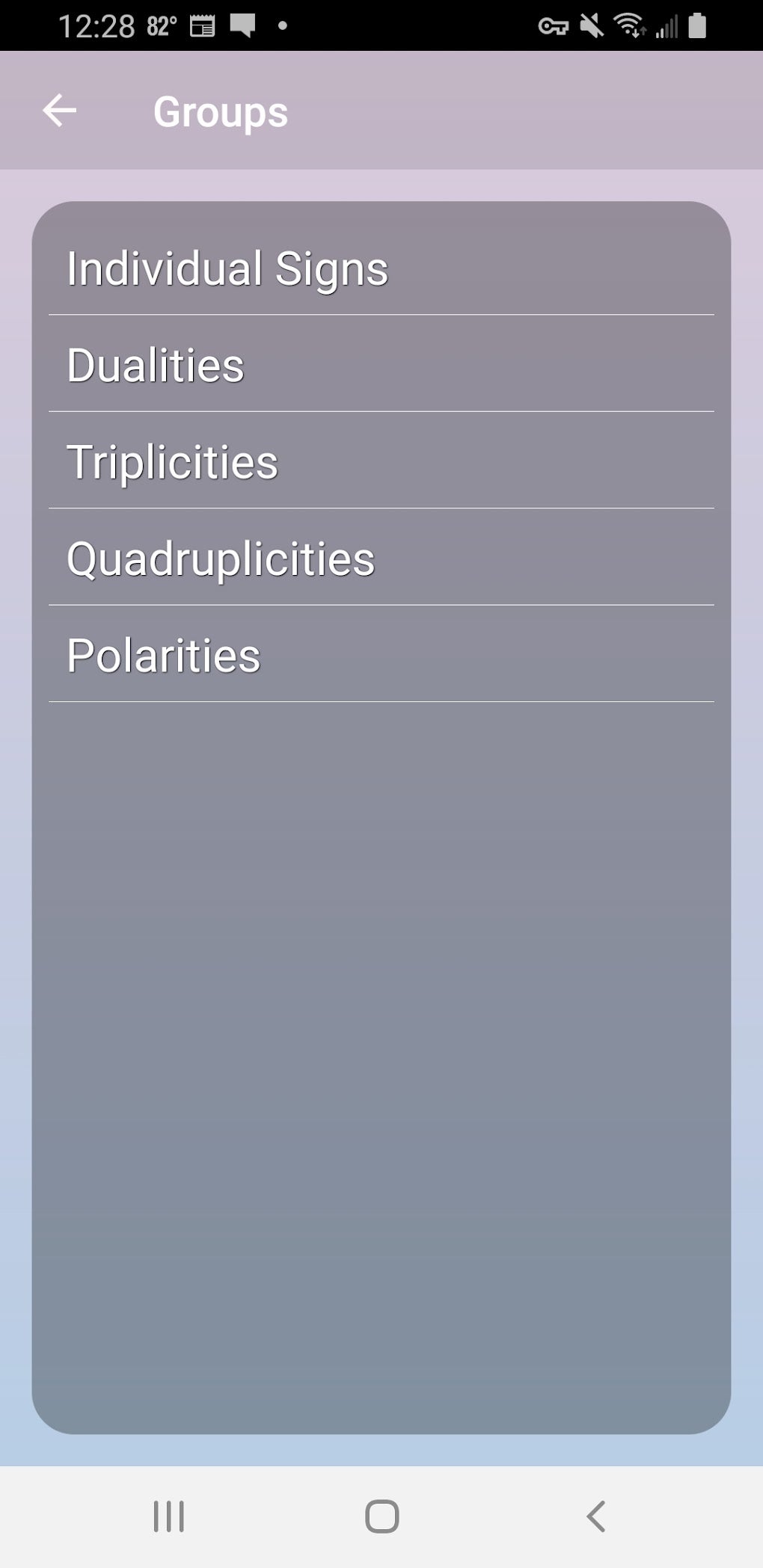
Task: Go back using the app bar arrow
Action: 60,111
